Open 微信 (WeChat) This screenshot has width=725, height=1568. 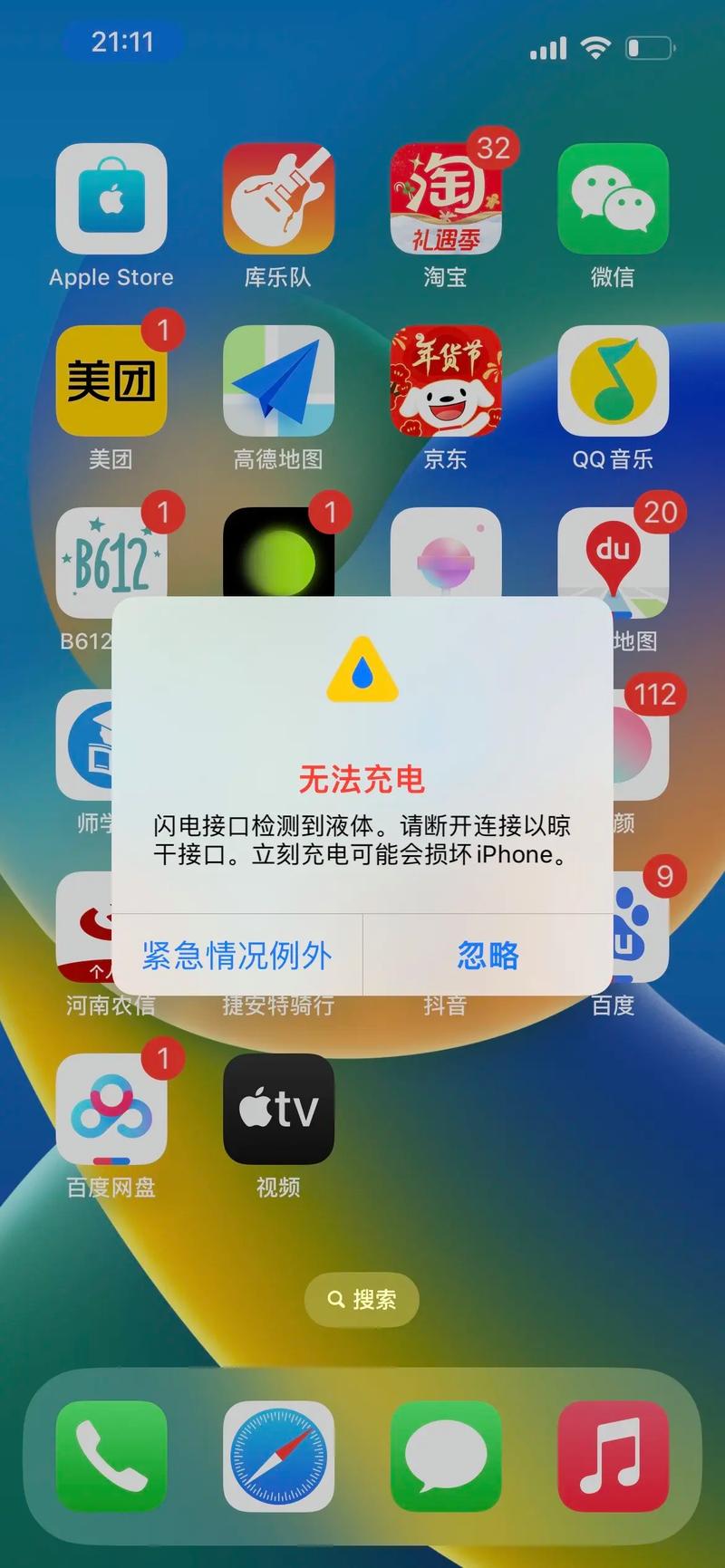[x=614, y=201]
